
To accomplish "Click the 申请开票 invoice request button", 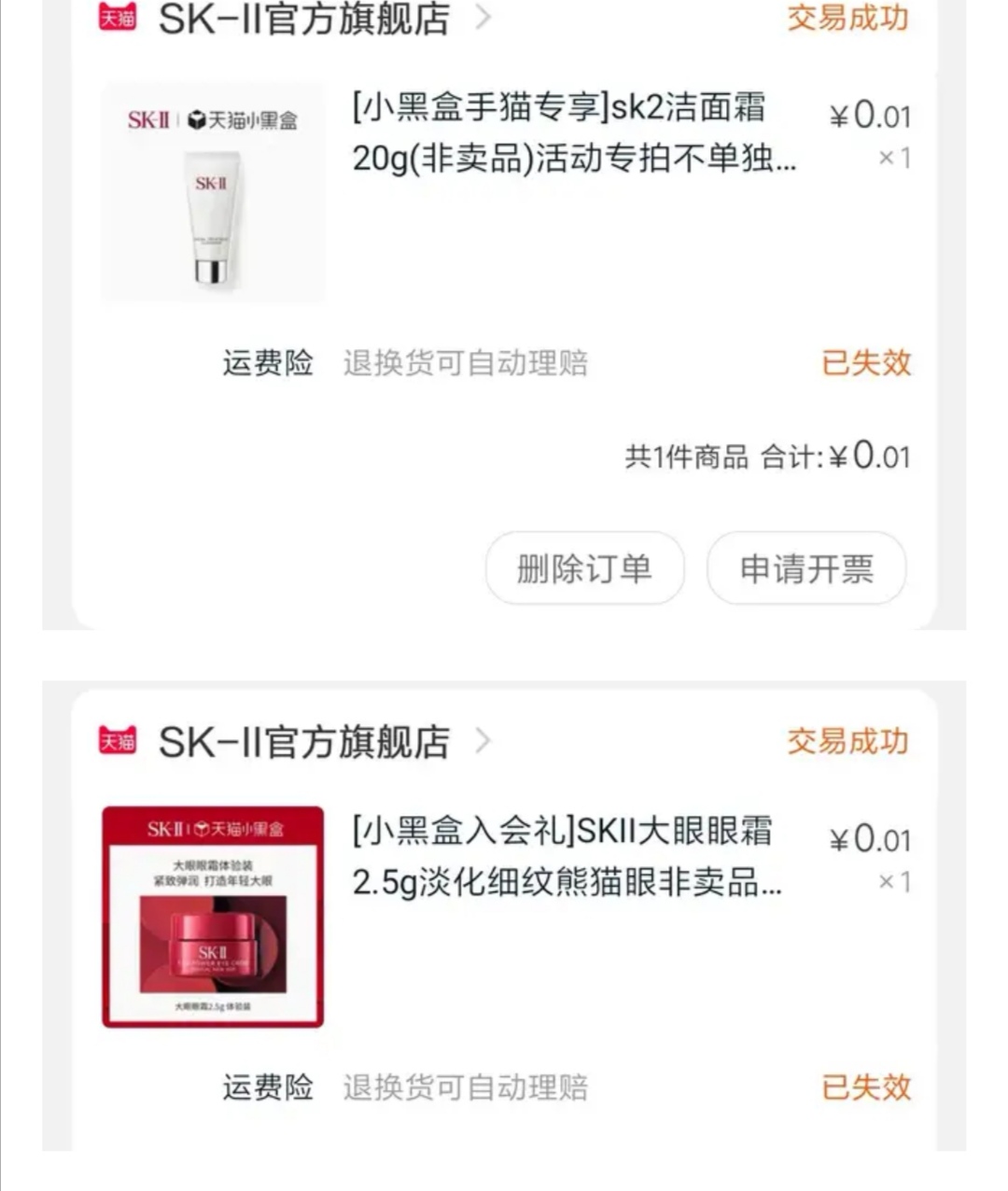I will (x=806, y=568).
